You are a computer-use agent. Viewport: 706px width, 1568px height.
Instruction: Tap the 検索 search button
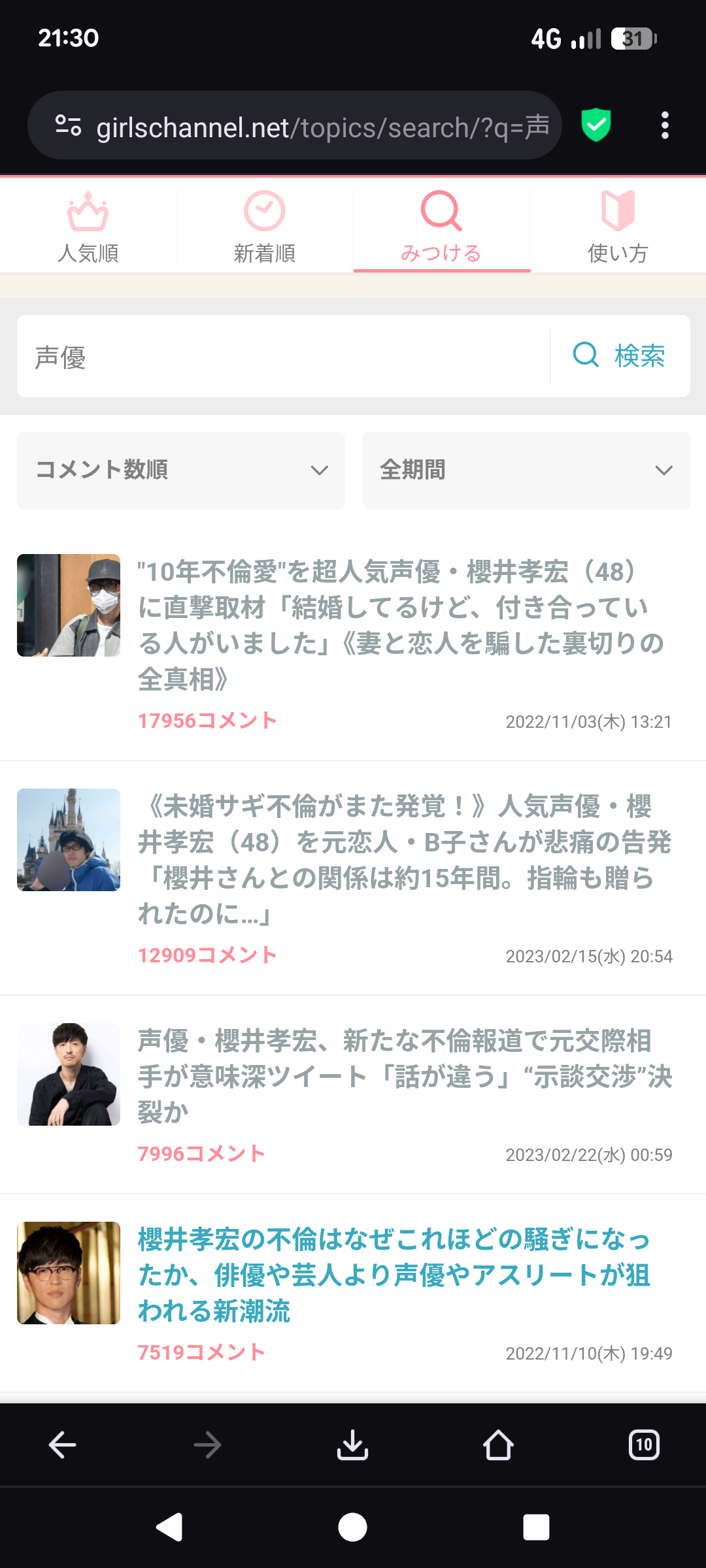pos(620,356)
